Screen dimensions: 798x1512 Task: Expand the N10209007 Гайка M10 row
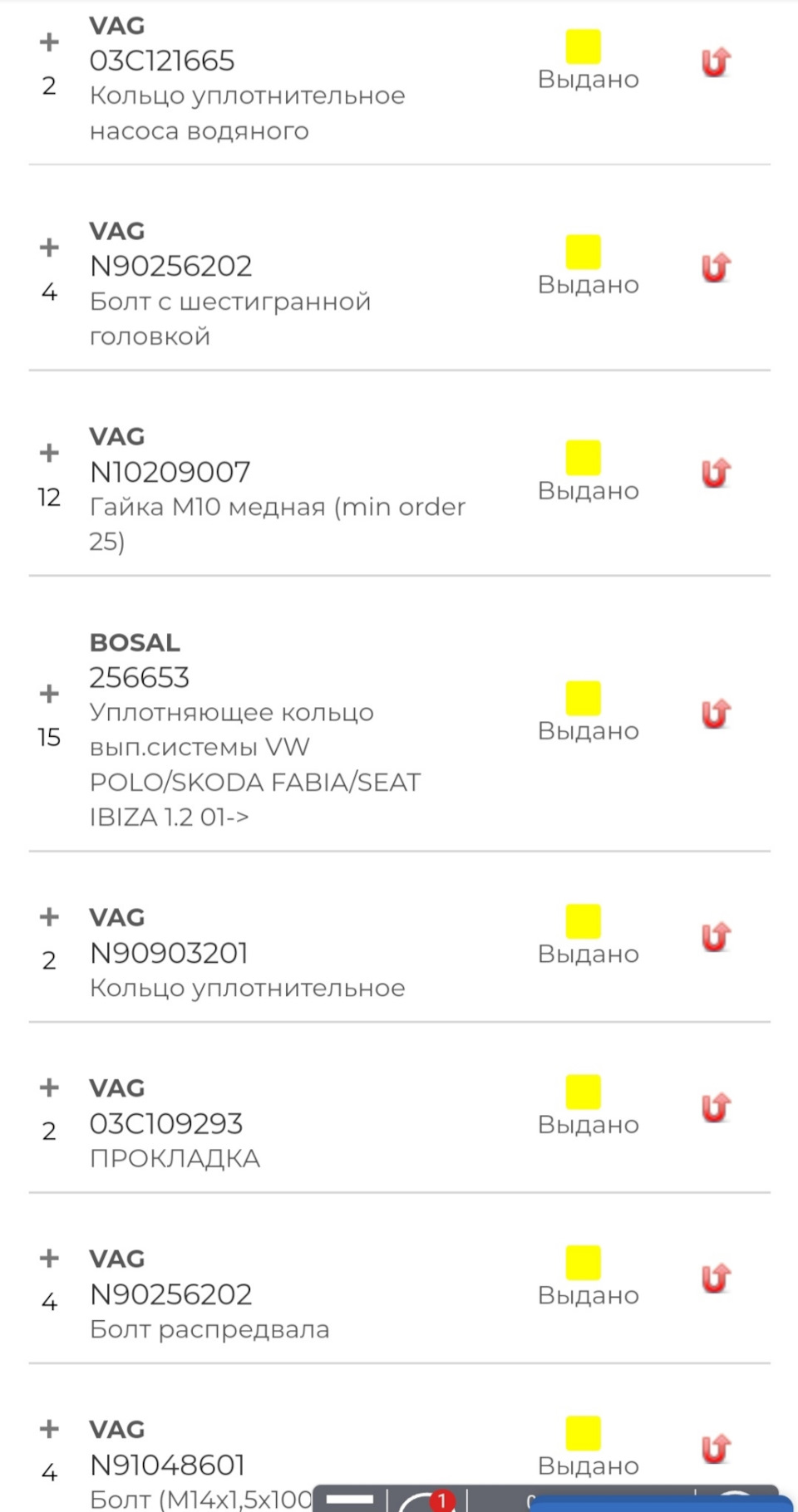coord(49,453)
